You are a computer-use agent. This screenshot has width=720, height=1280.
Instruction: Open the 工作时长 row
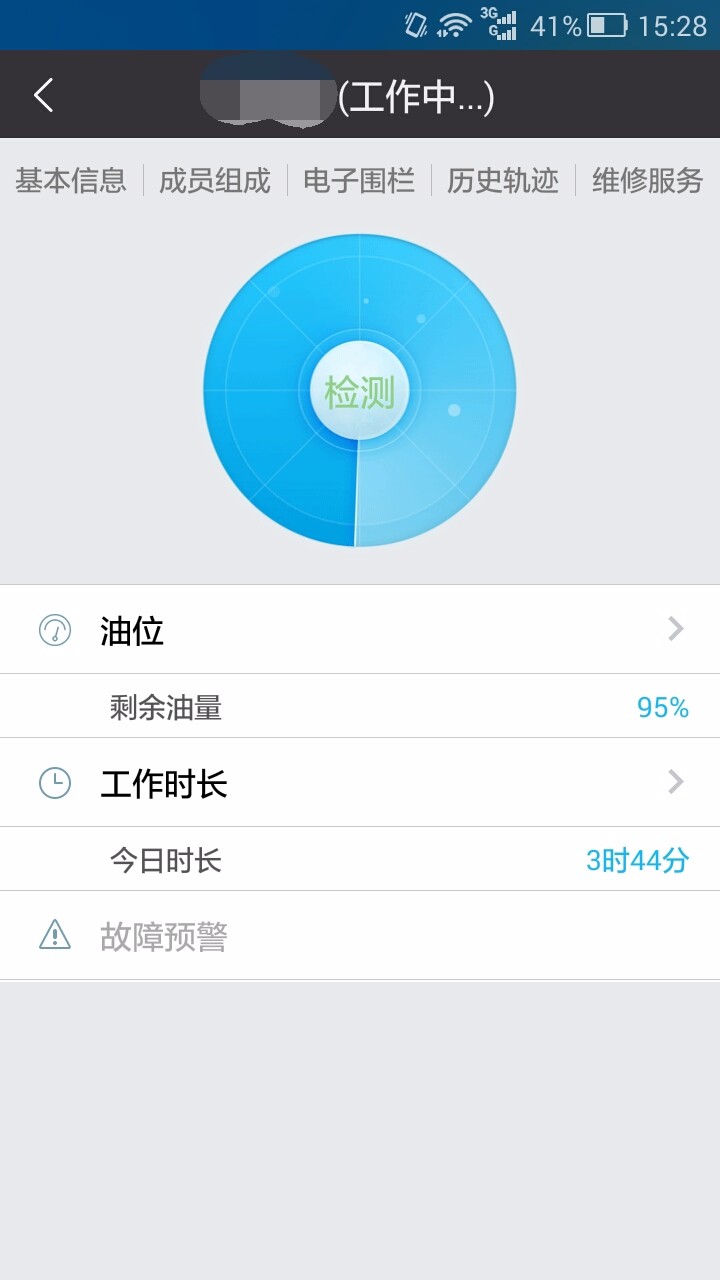pyautogui.click(x=360, y=783)
